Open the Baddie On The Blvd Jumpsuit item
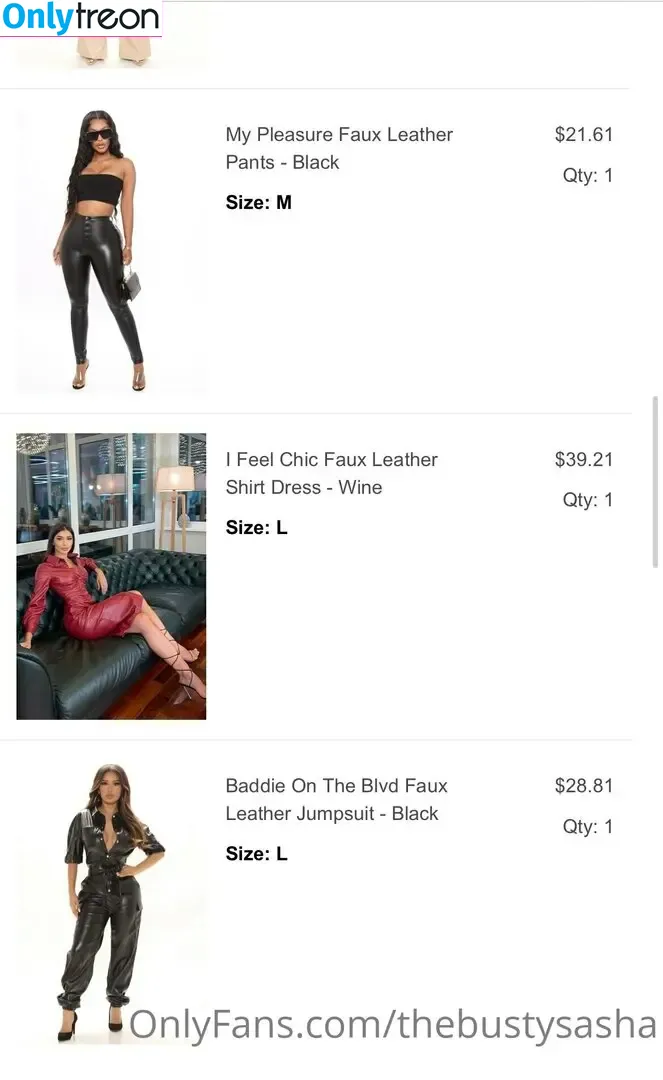 click(336, 799)
